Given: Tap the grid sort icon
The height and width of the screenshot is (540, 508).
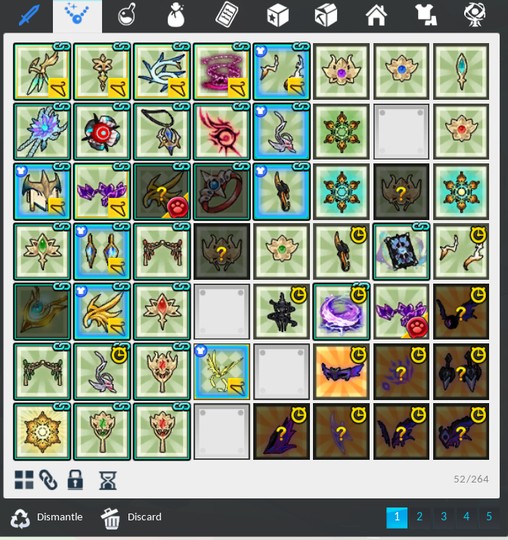Looking at the screenshot, I should pos(24,480).
